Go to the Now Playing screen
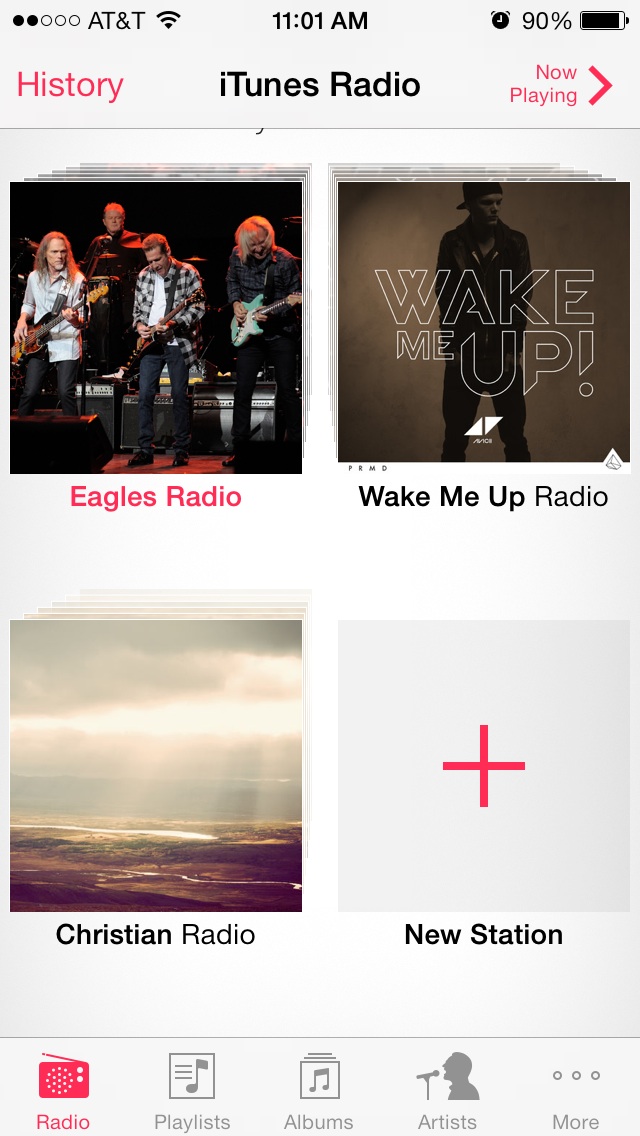The height and width of the screenshot is (1136, 640). pyautogui.click(x=561, y=84)
